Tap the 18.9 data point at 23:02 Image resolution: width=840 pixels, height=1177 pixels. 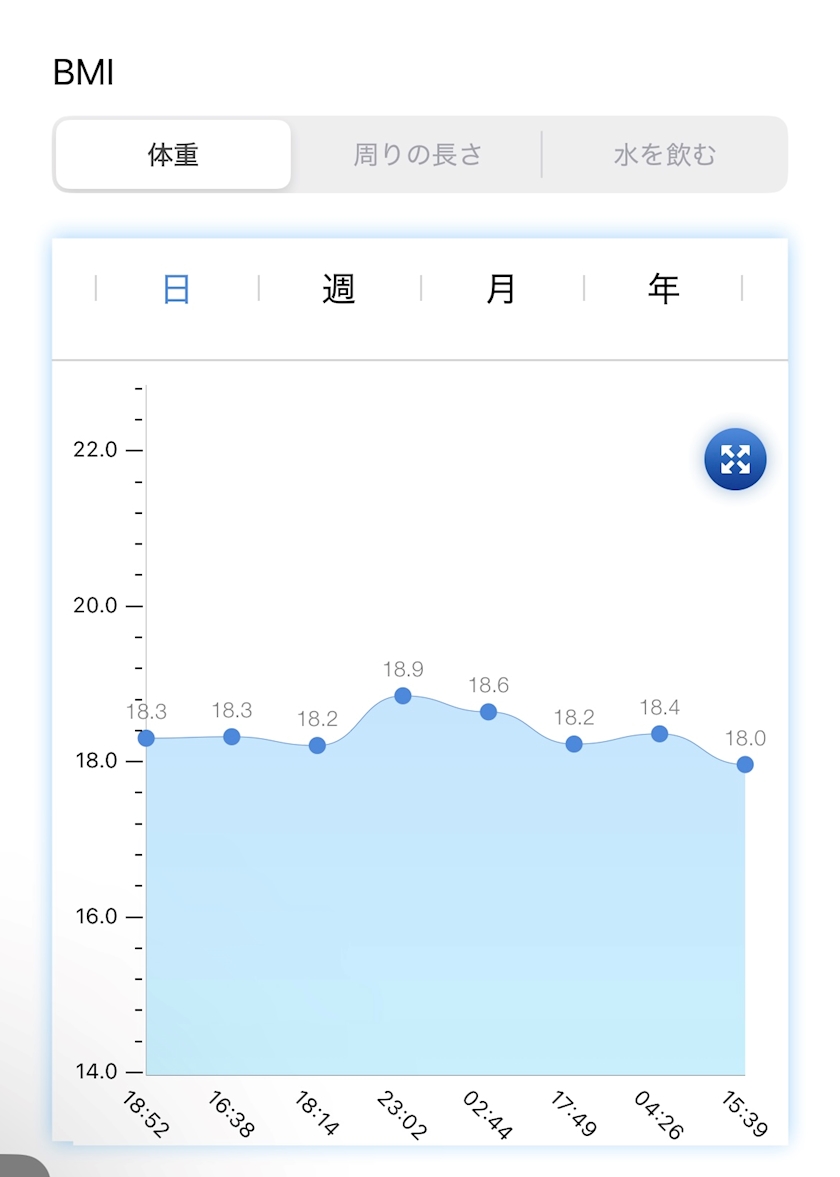(x=403, y=696)
